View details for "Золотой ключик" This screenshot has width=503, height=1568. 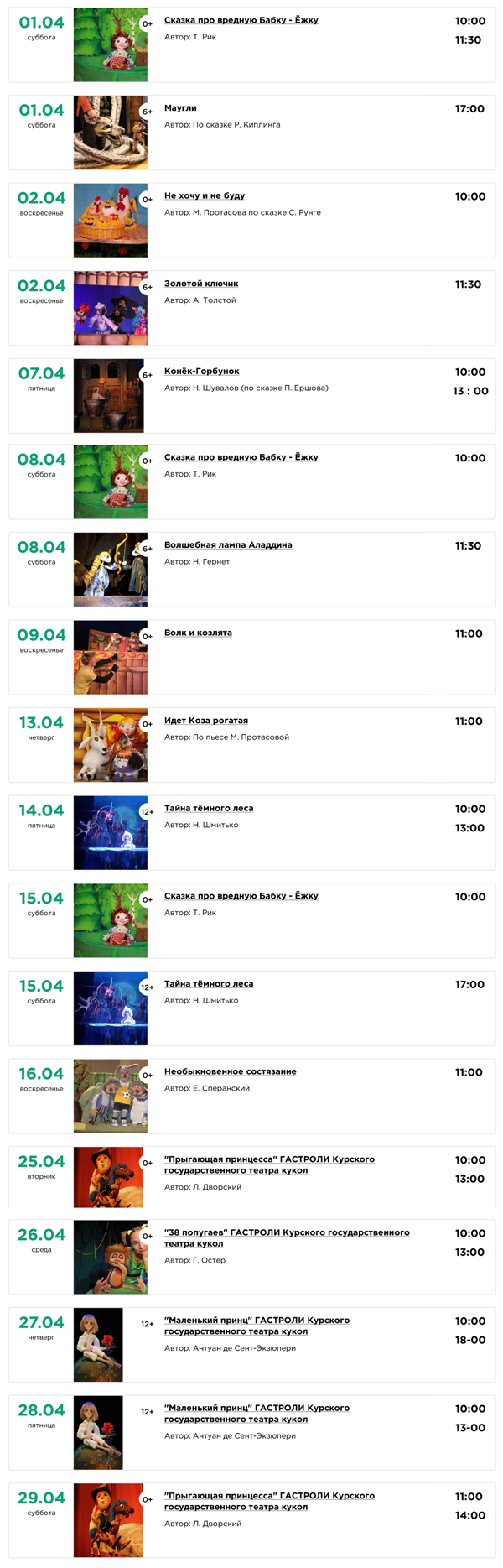(201, 284)
